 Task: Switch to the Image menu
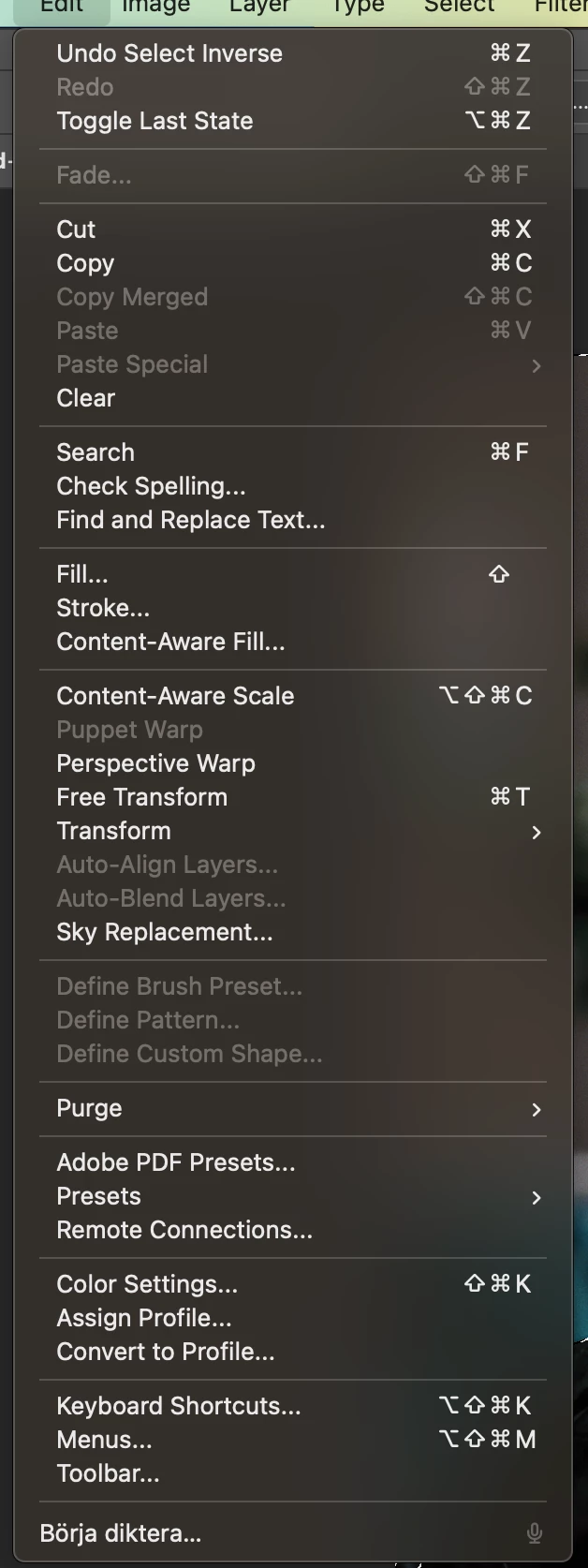coord(155,7)
